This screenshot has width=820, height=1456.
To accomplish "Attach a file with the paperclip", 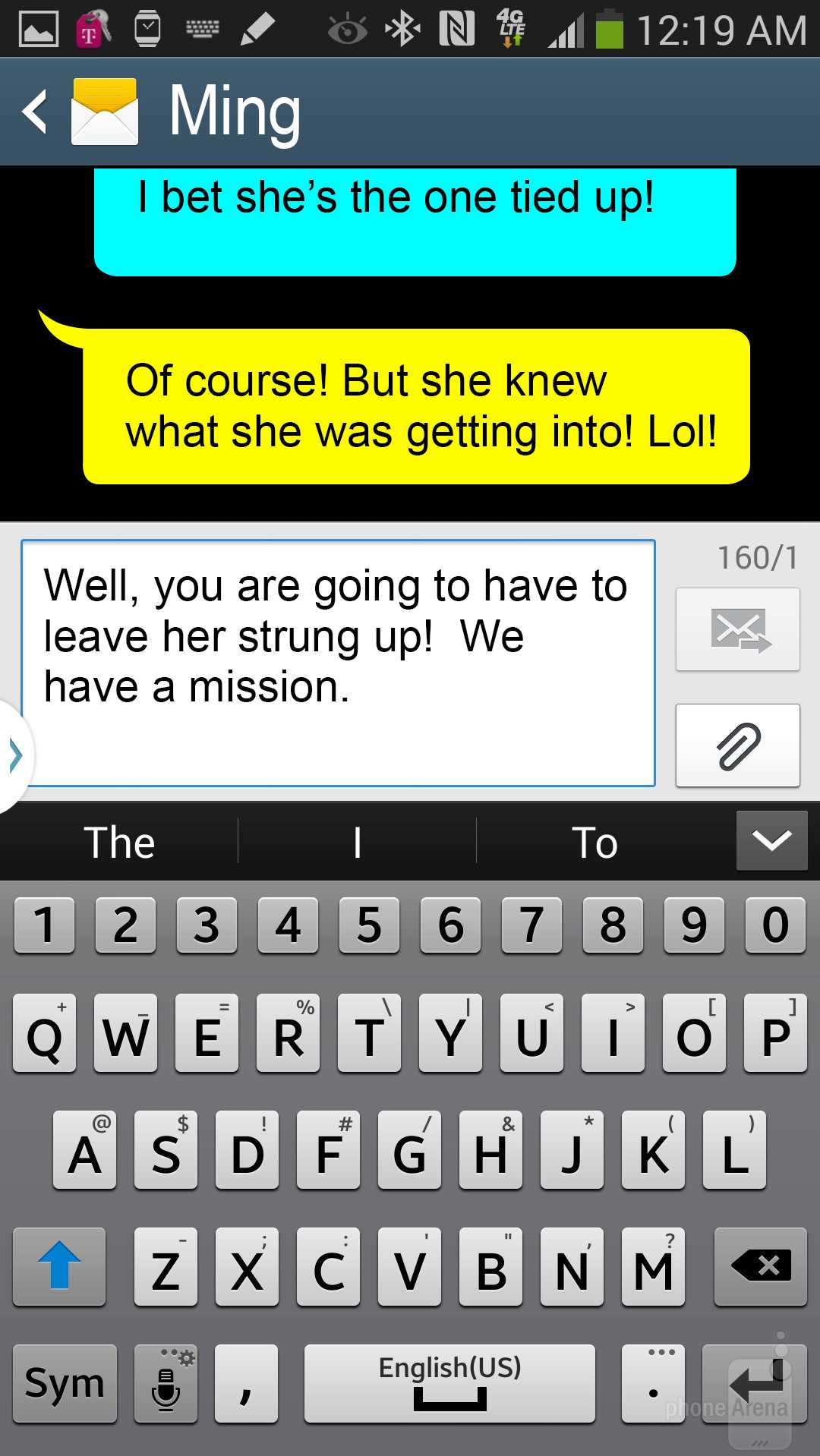I will [x=737, y=745].
